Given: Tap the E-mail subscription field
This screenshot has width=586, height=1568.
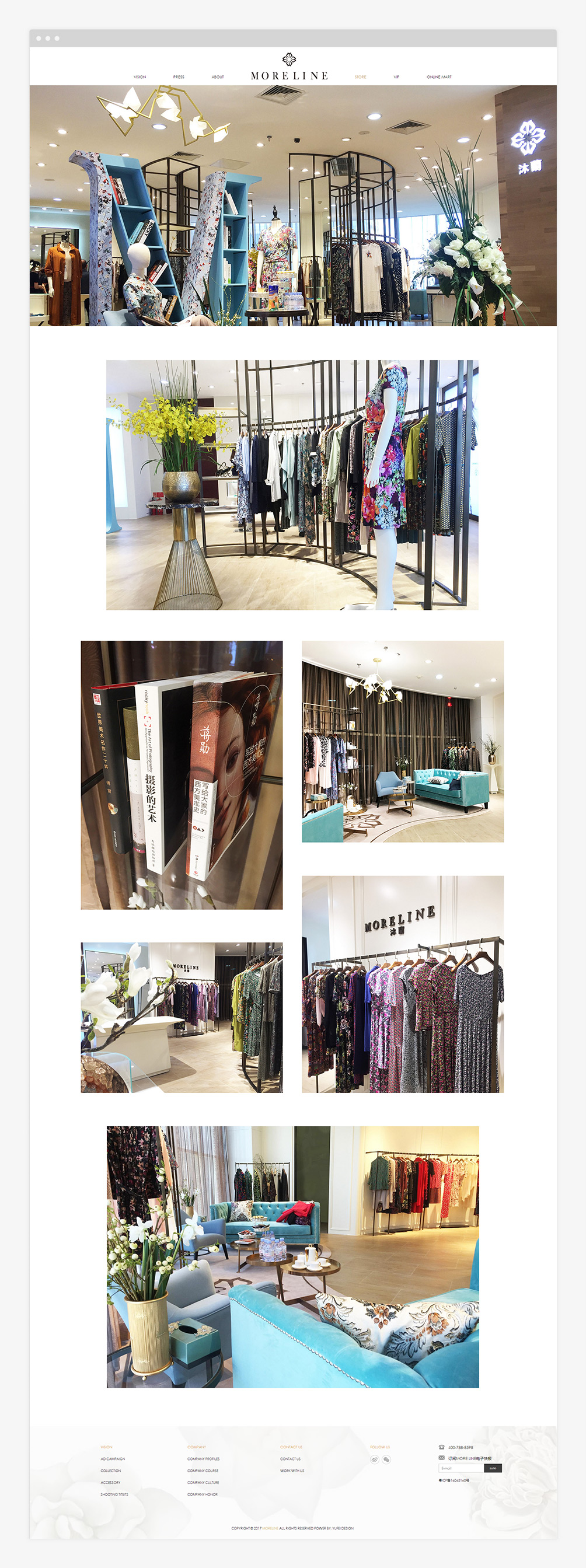Looking at the screenshot, I should coord(461,1468).
